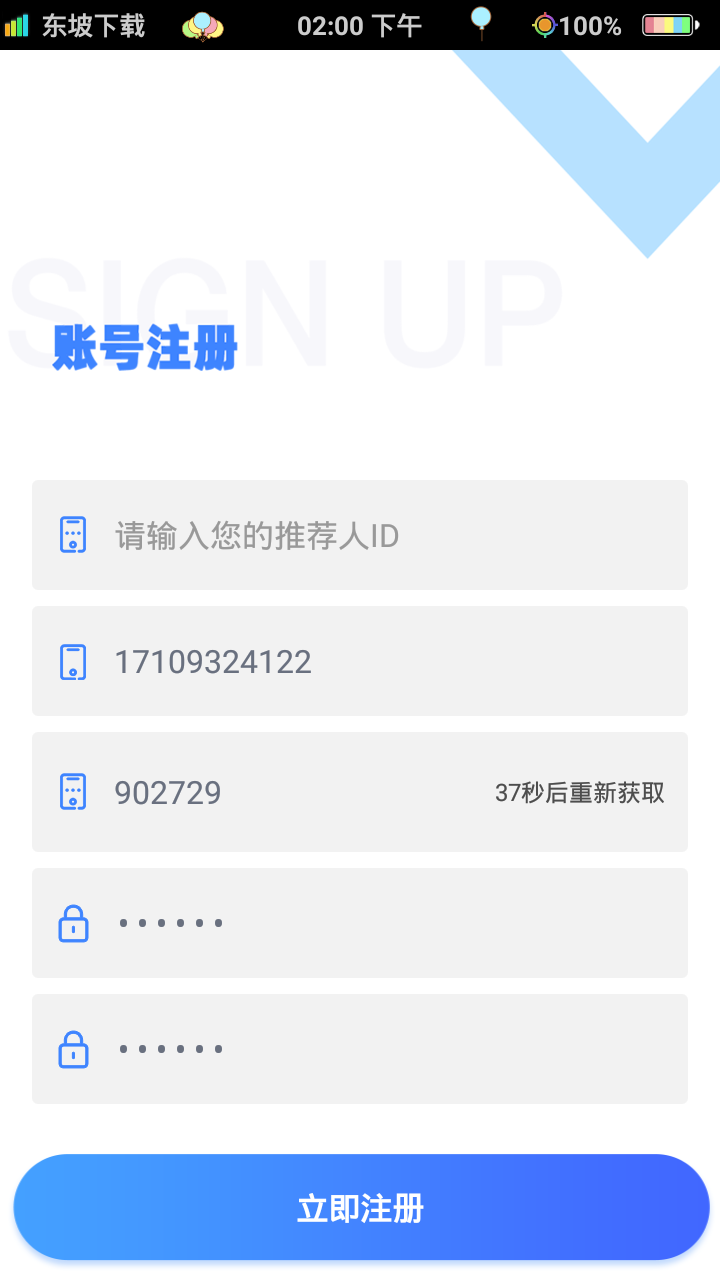Click the colorful compass icon near the battery percentage
This screenshot has width=720, height=1280.
(544, 25)
